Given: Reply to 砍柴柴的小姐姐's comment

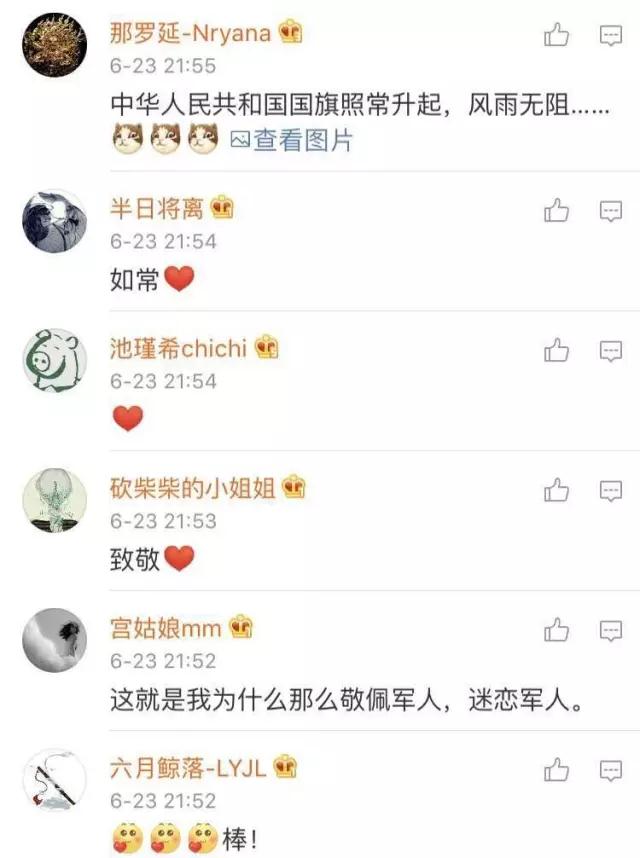Looking at the screenshot, I should [610, 490].
